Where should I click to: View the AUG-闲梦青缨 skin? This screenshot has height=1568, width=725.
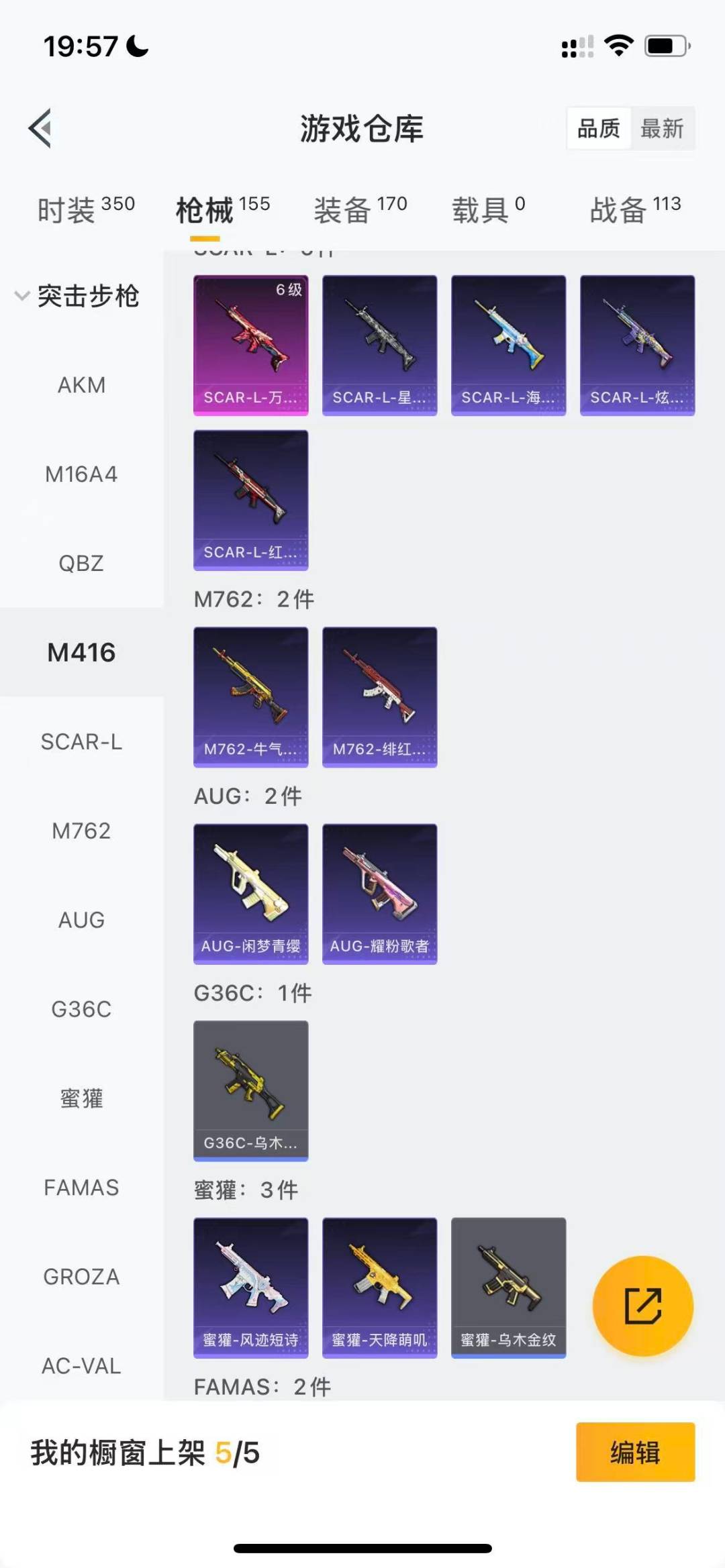251,894
